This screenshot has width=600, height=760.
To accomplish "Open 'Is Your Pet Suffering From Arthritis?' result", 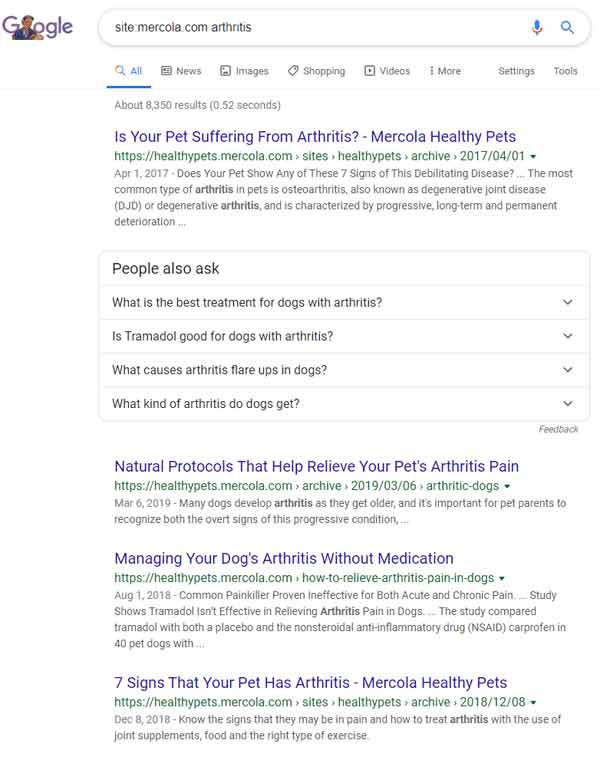I will pyautogui.click(x=315, y=137).
